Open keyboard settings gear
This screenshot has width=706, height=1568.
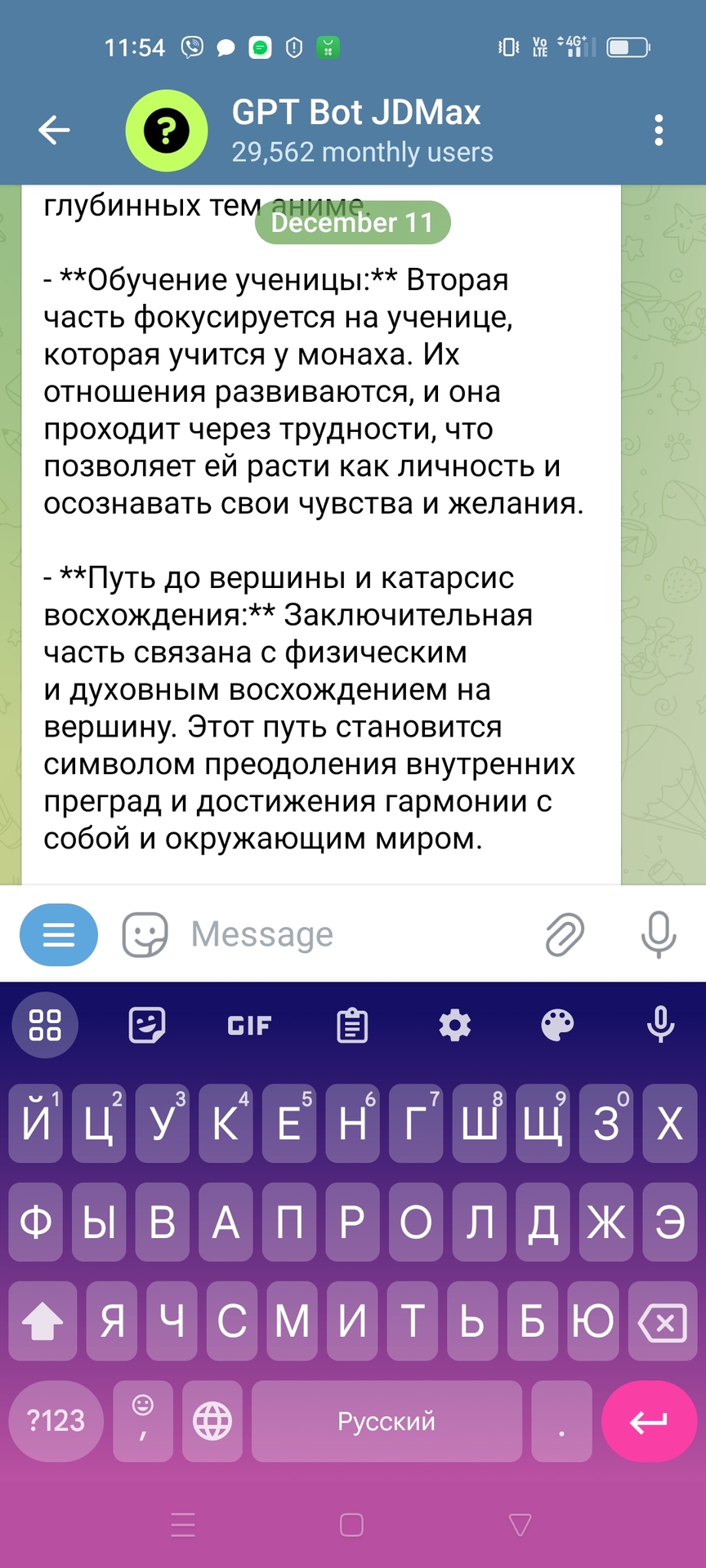click(x=455, y=1025)
